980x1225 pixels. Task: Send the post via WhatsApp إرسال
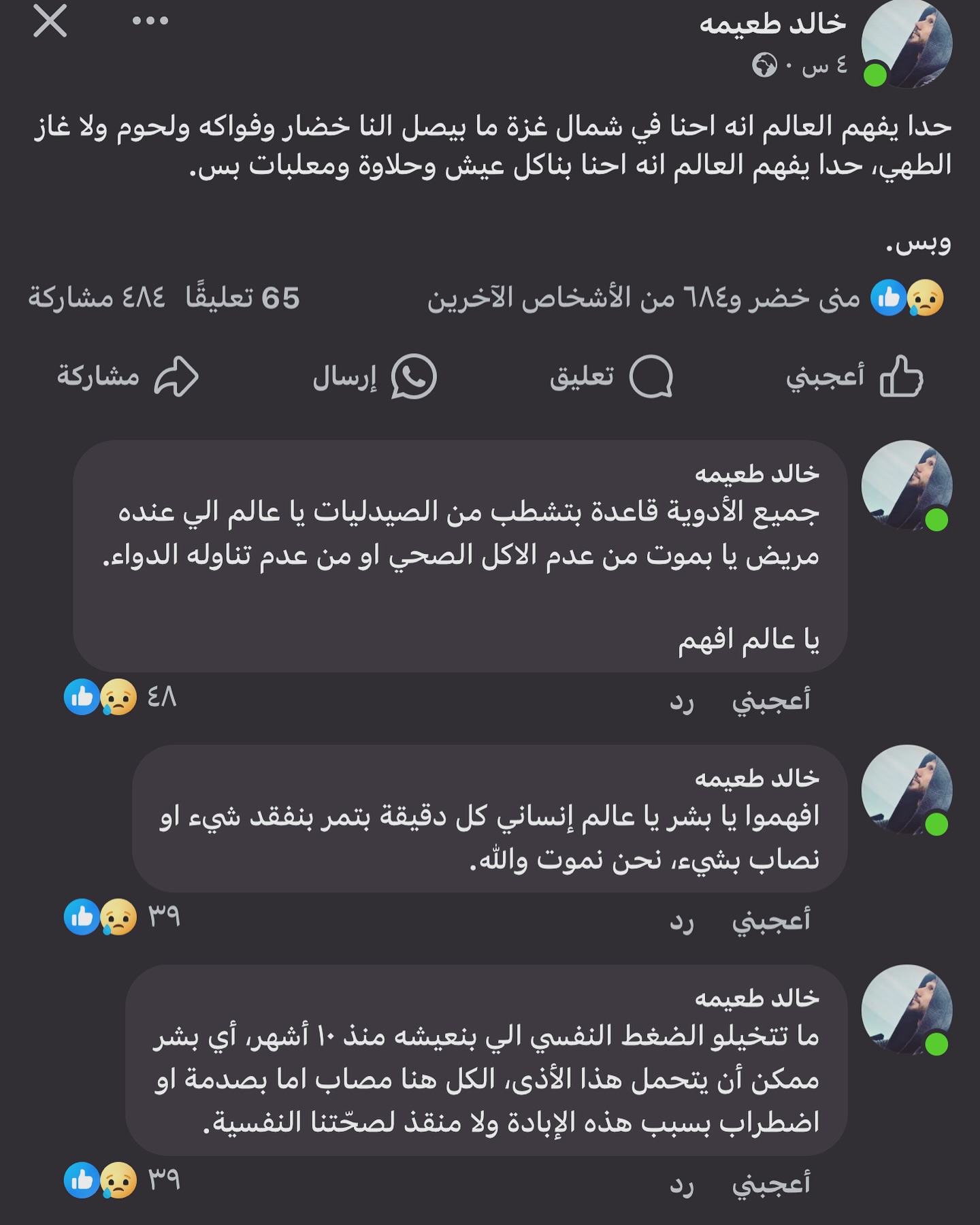[x=374, y=376]
